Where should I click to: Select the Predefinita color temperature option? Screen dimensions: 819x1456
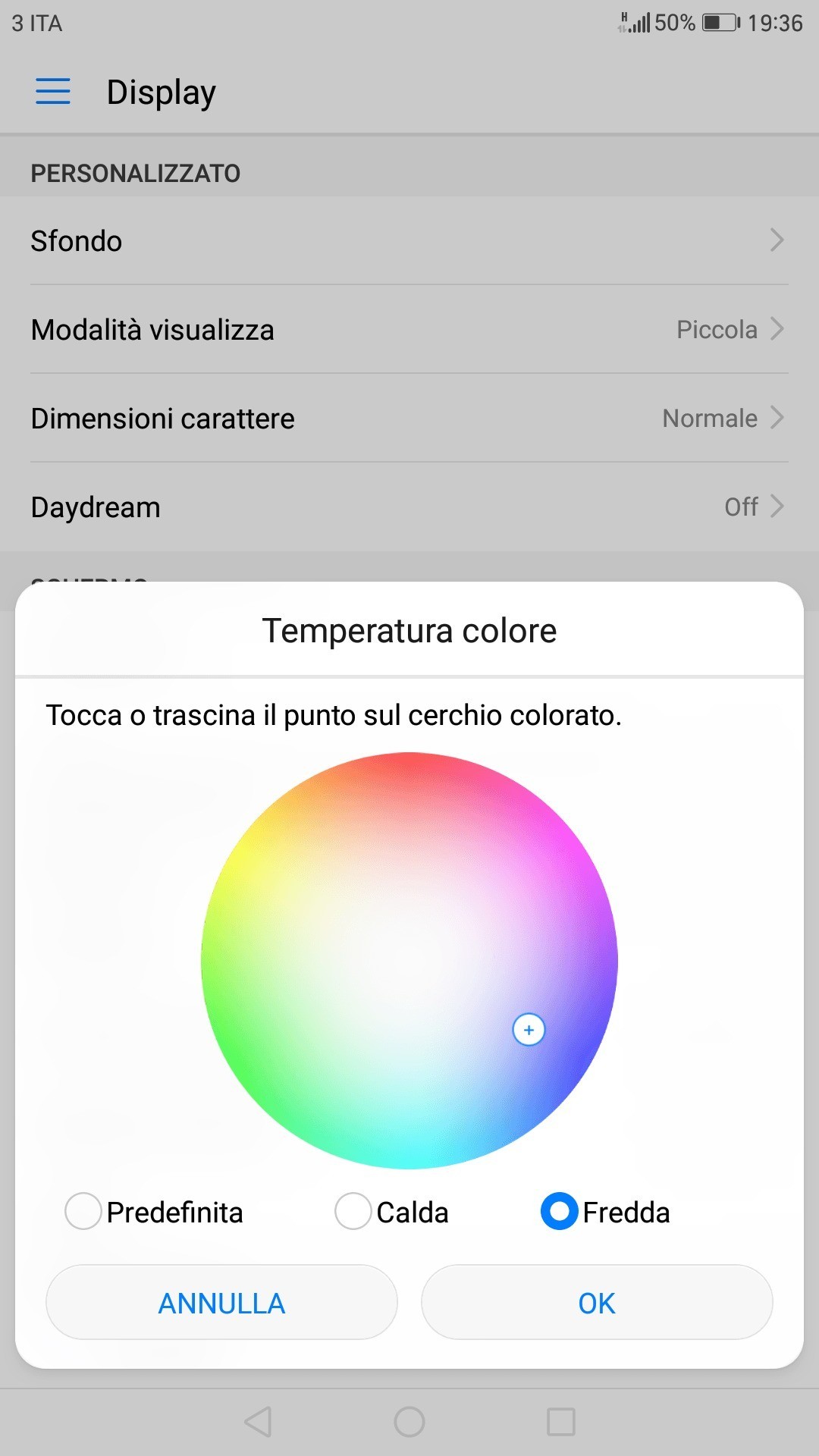click(83, 1211)
